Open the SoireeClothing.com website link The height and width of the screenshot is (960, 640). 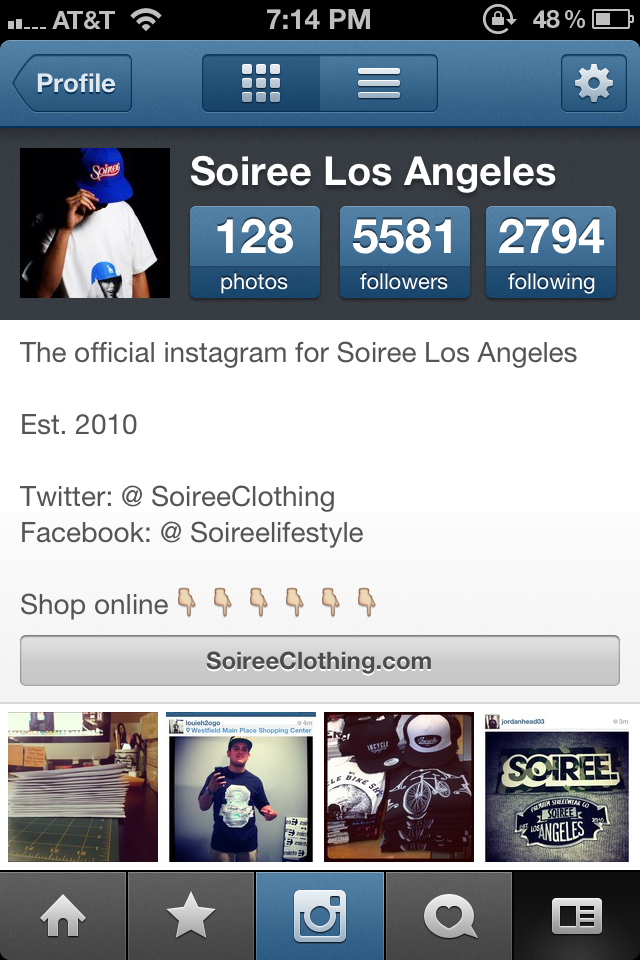(x=319, y=661)
